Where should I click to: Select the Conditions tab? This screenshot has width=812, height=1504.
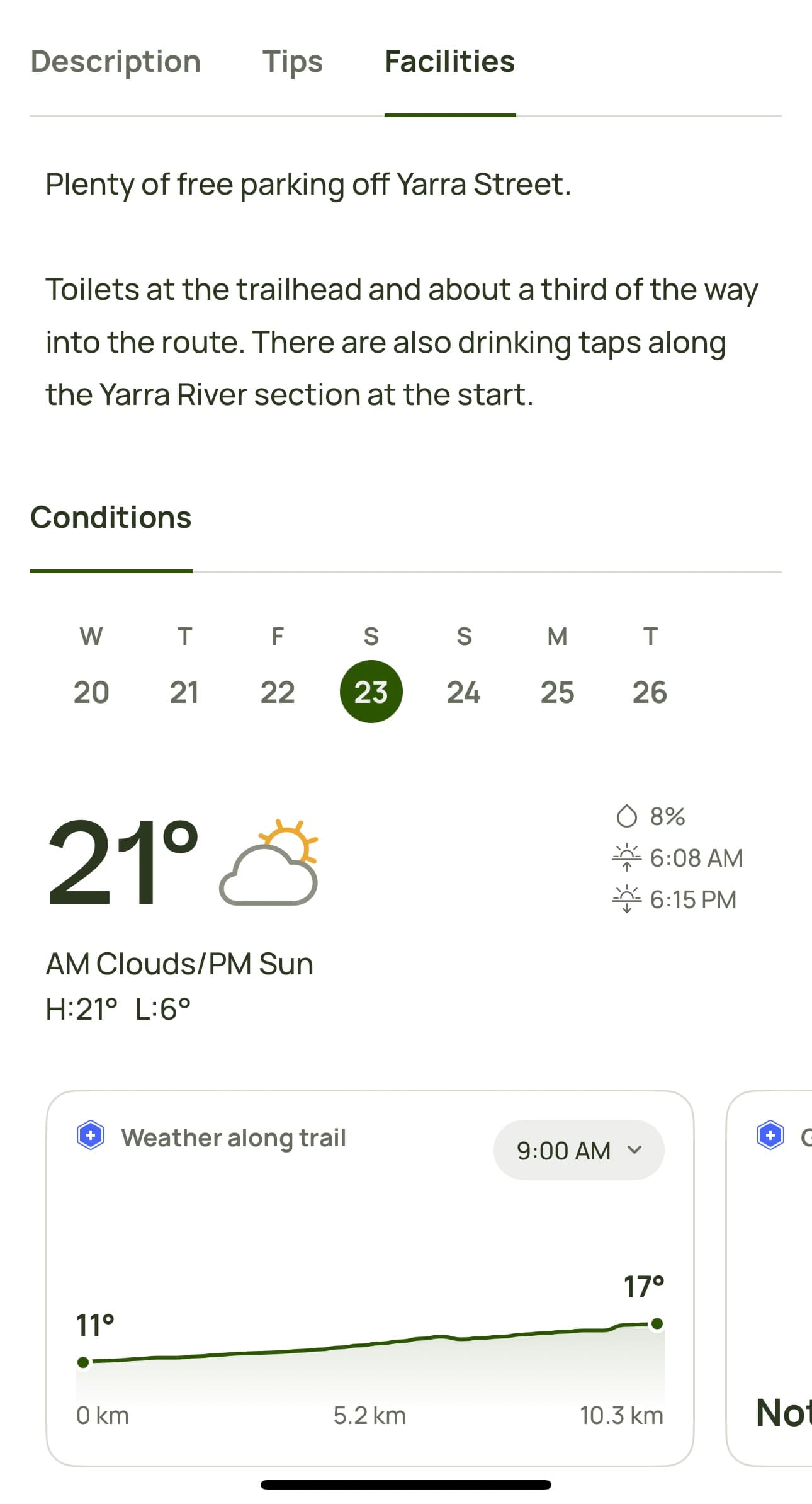[111, 518]
